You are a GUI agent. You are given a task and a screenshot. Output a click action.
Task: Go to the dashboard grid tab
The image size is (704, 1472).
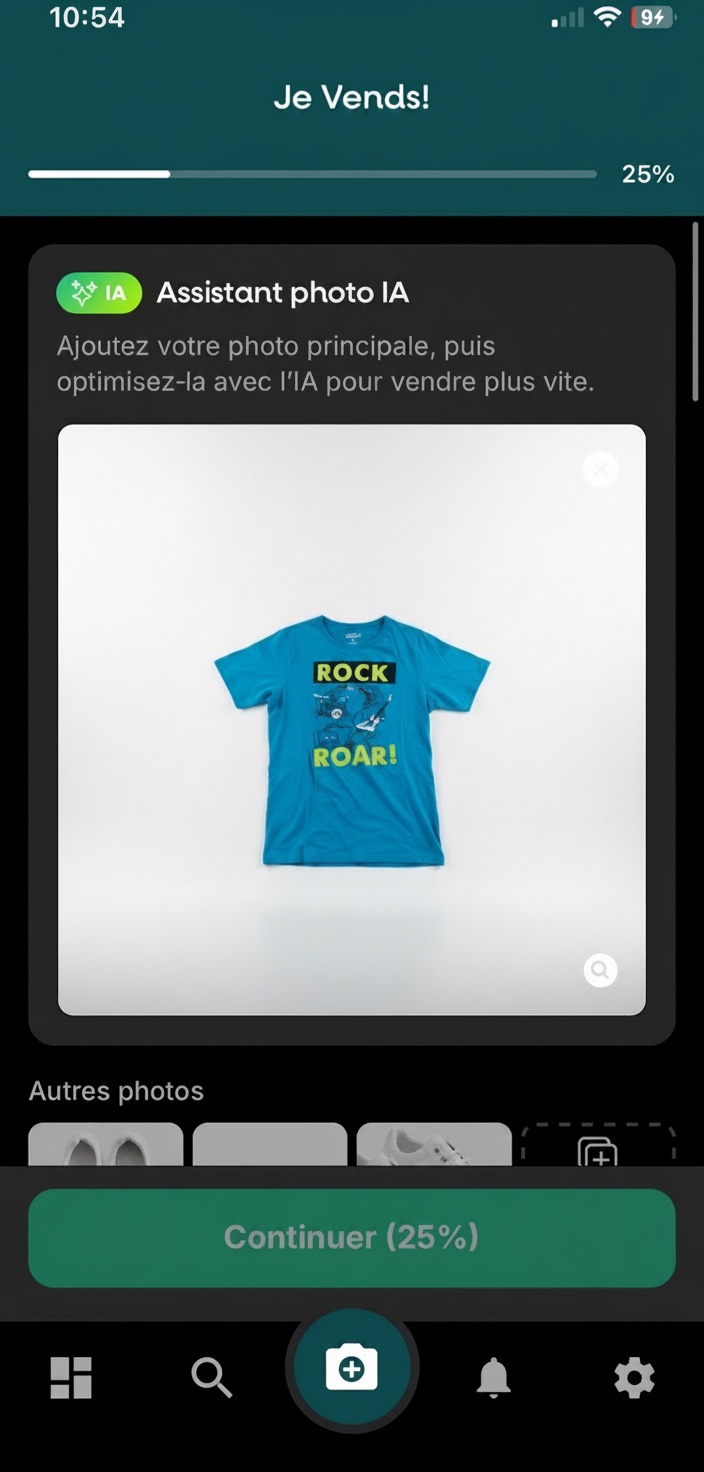(x=71, y=1378)
